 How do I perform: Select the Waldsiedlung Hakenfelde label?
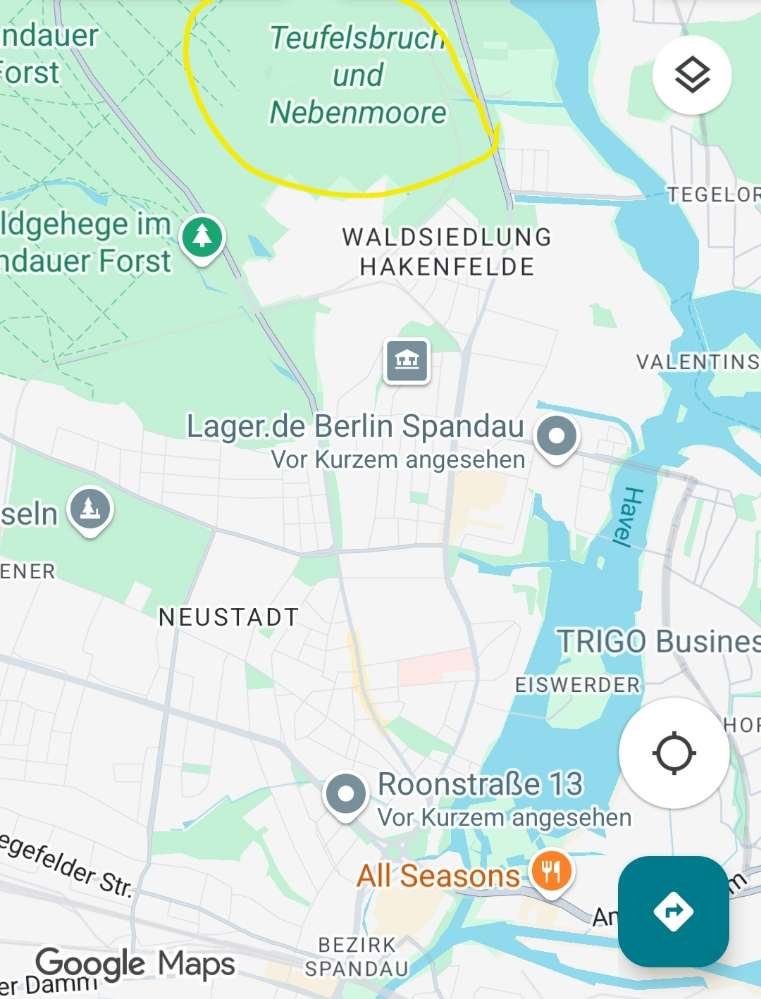(x=446, y=251)
